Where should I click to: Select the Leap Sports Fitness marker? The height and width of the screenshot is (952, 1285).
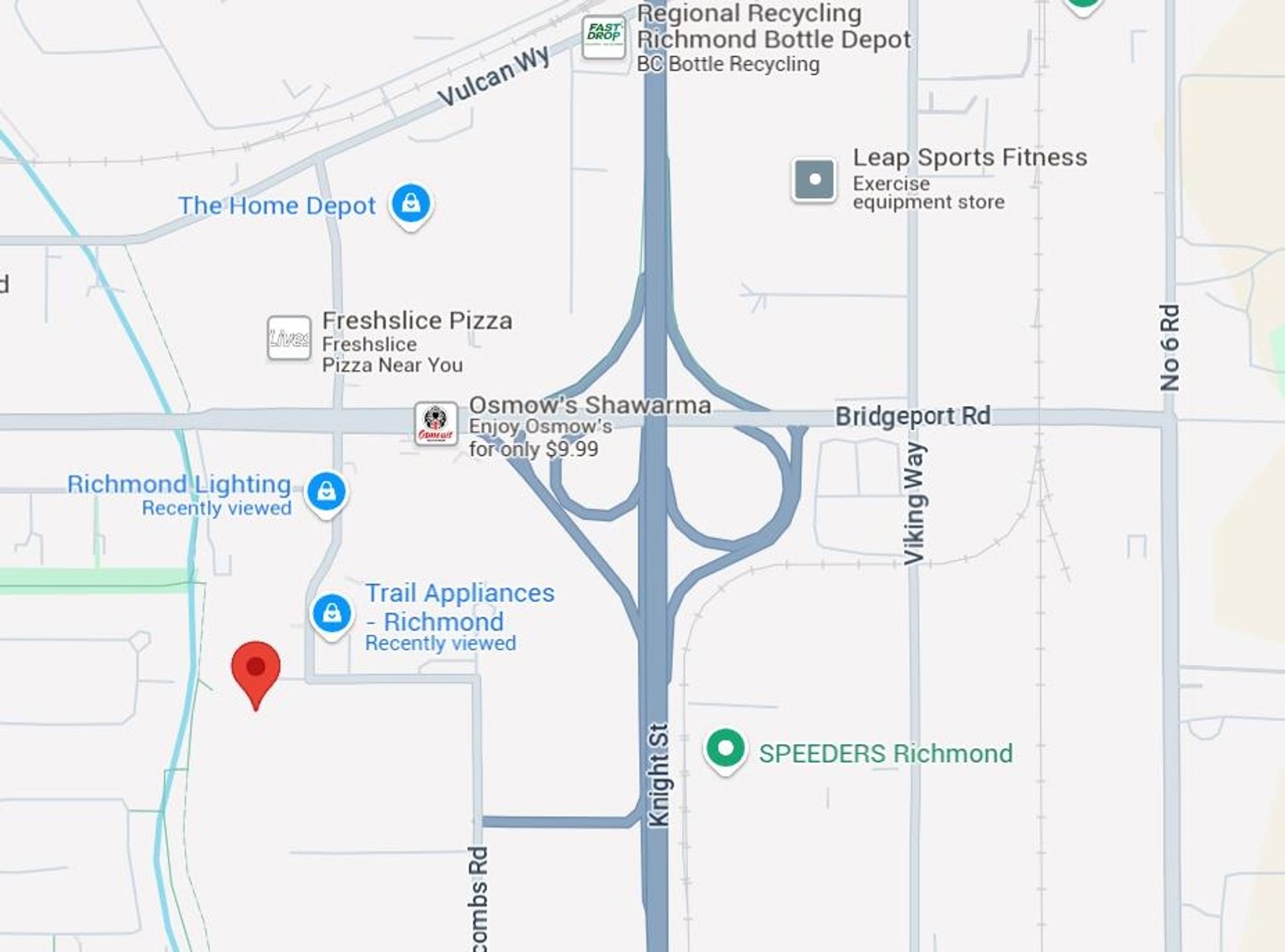815,179
